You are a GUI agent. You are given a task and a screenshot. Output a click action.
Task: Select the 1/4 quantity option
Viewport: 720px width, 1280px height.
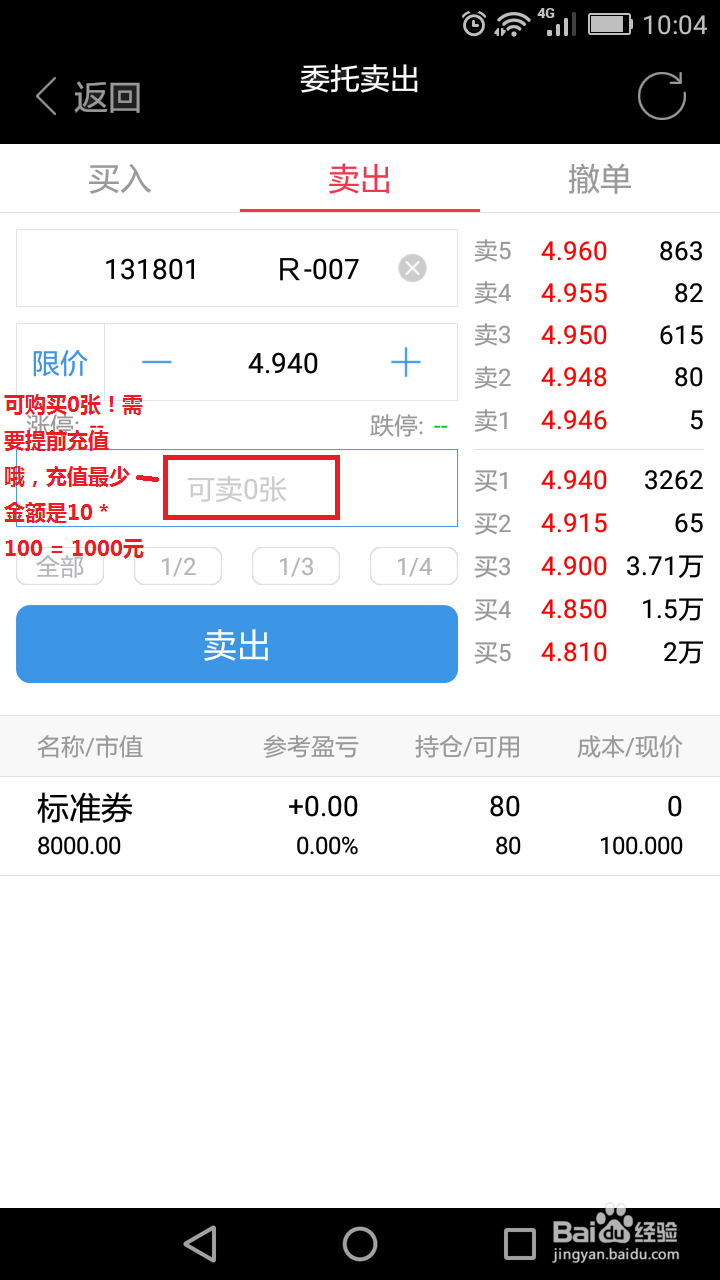tap(414, 566)
